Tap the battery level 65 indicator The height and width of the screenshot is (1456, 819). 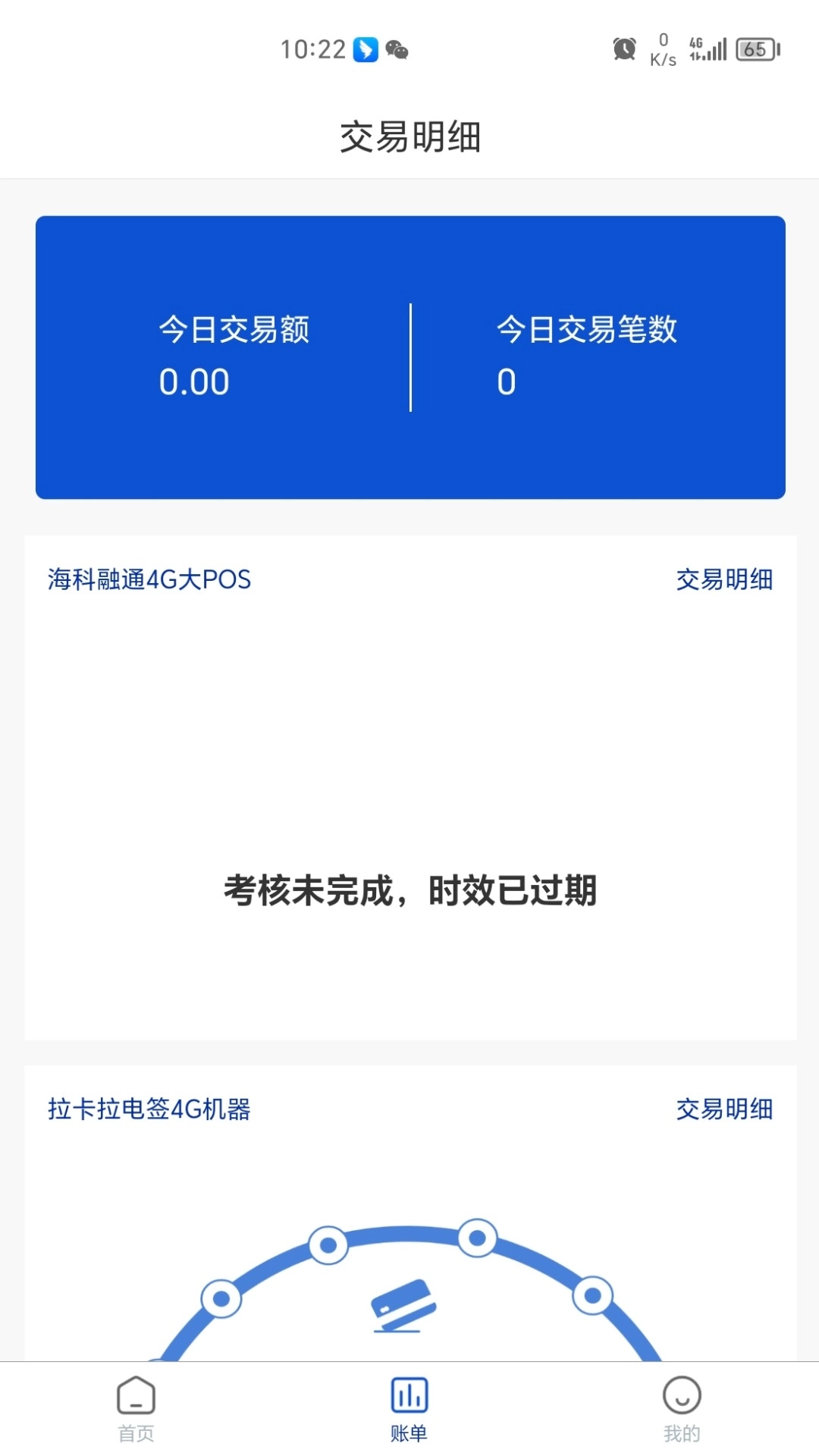(755, 49)
